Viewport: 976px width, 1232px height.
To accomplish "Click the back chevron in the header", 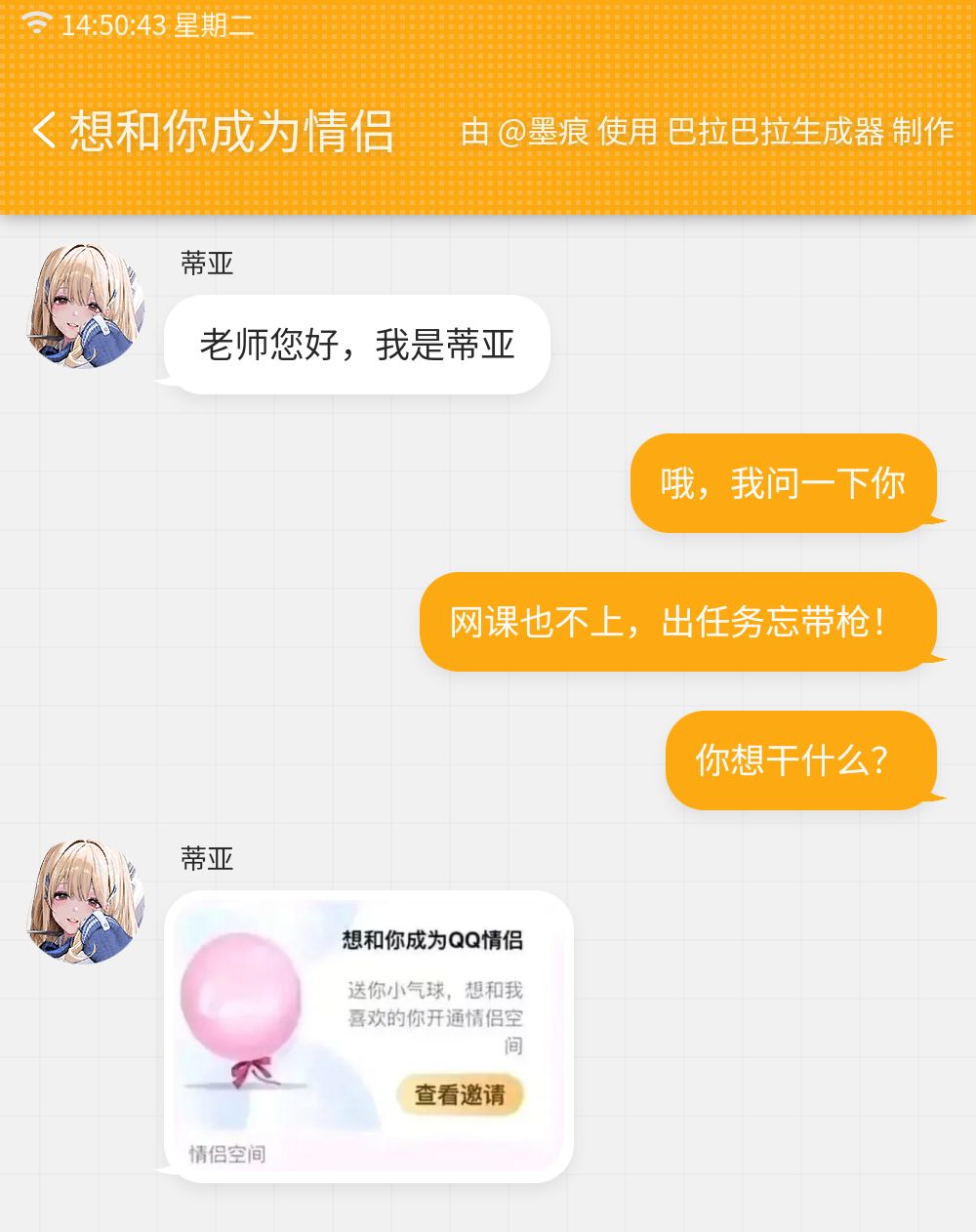I will click(x=44, y=131).
